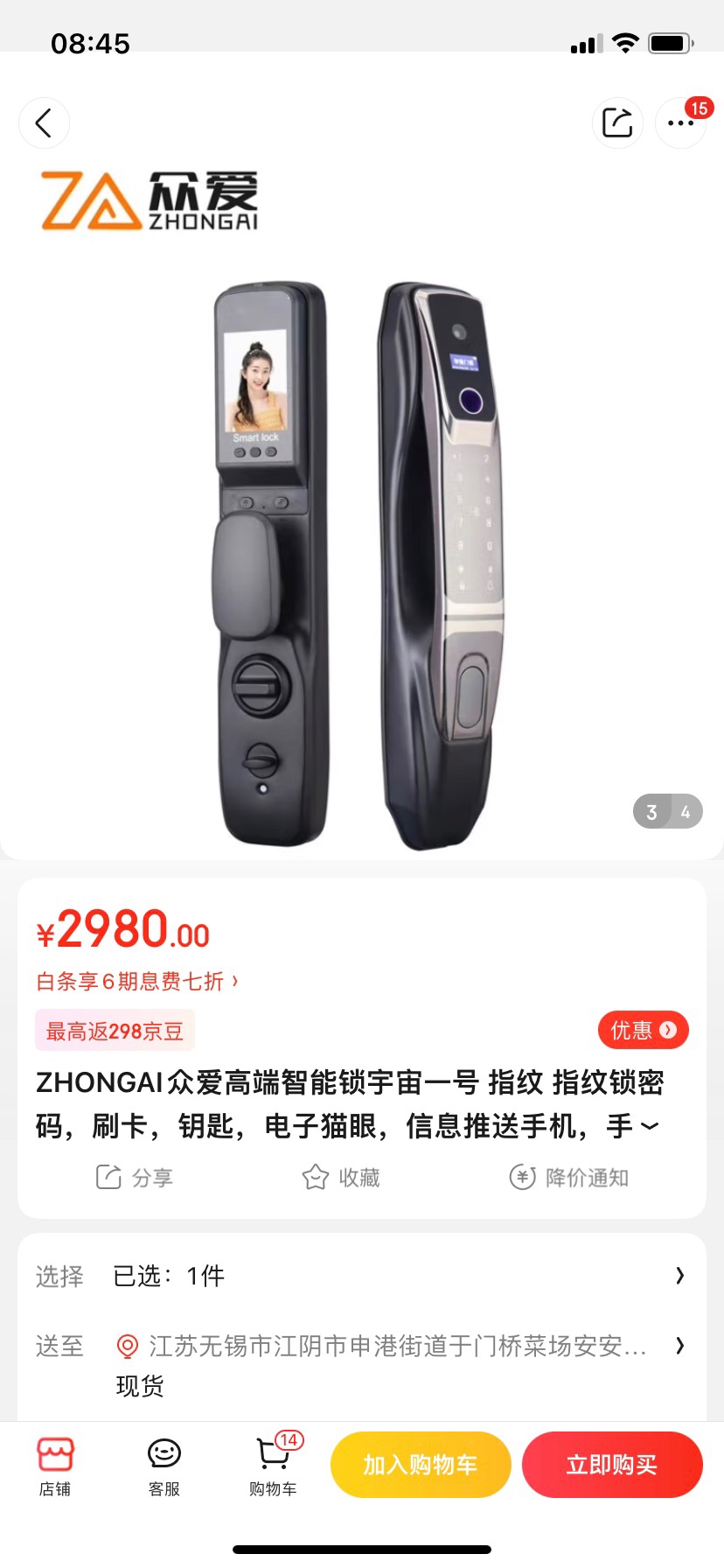
Task: Expand the full product title
Action: click(650, 1126)
